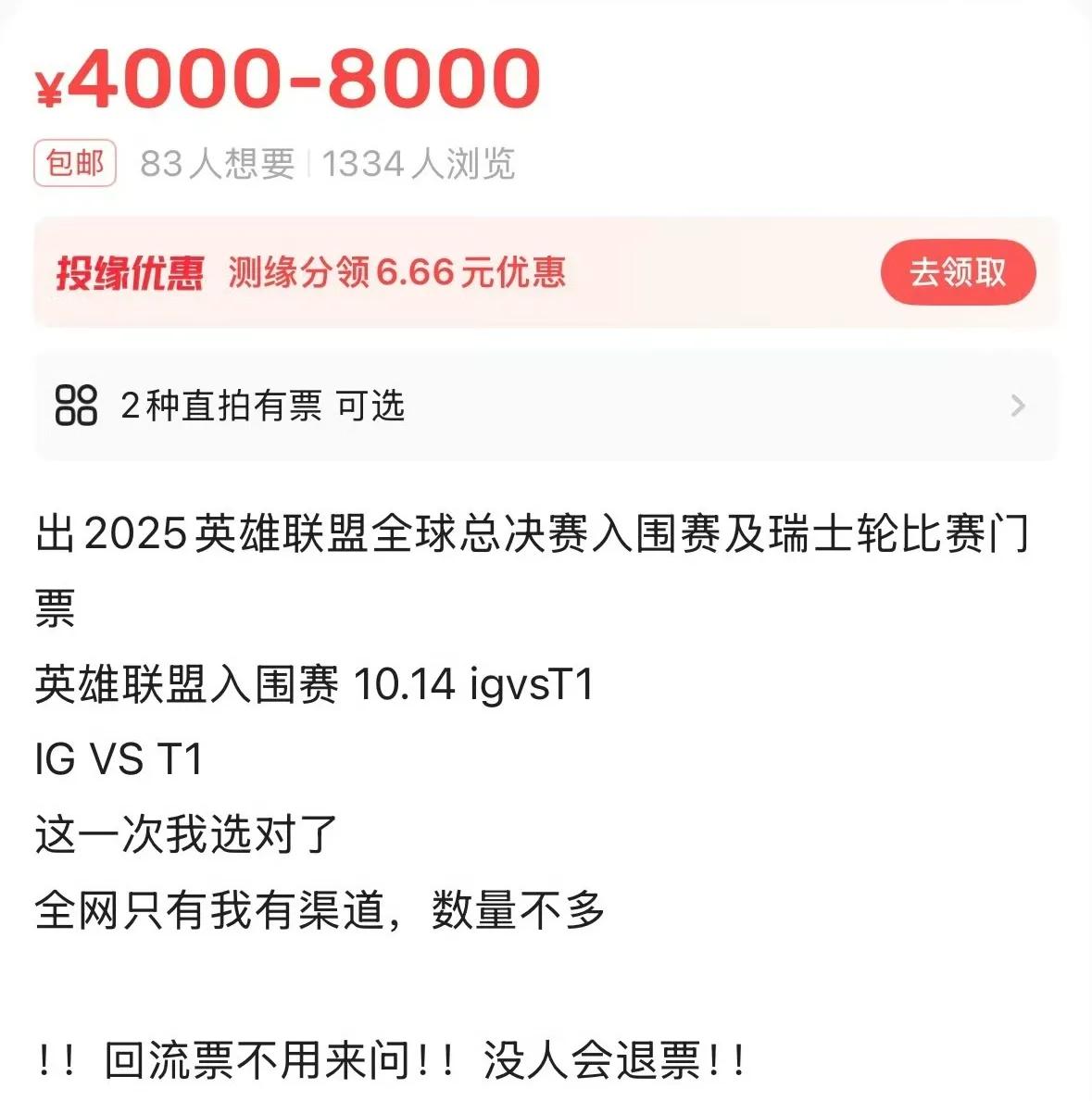Tap the 去领取 coupon button

pyautogui.click(x=957, y=272)
